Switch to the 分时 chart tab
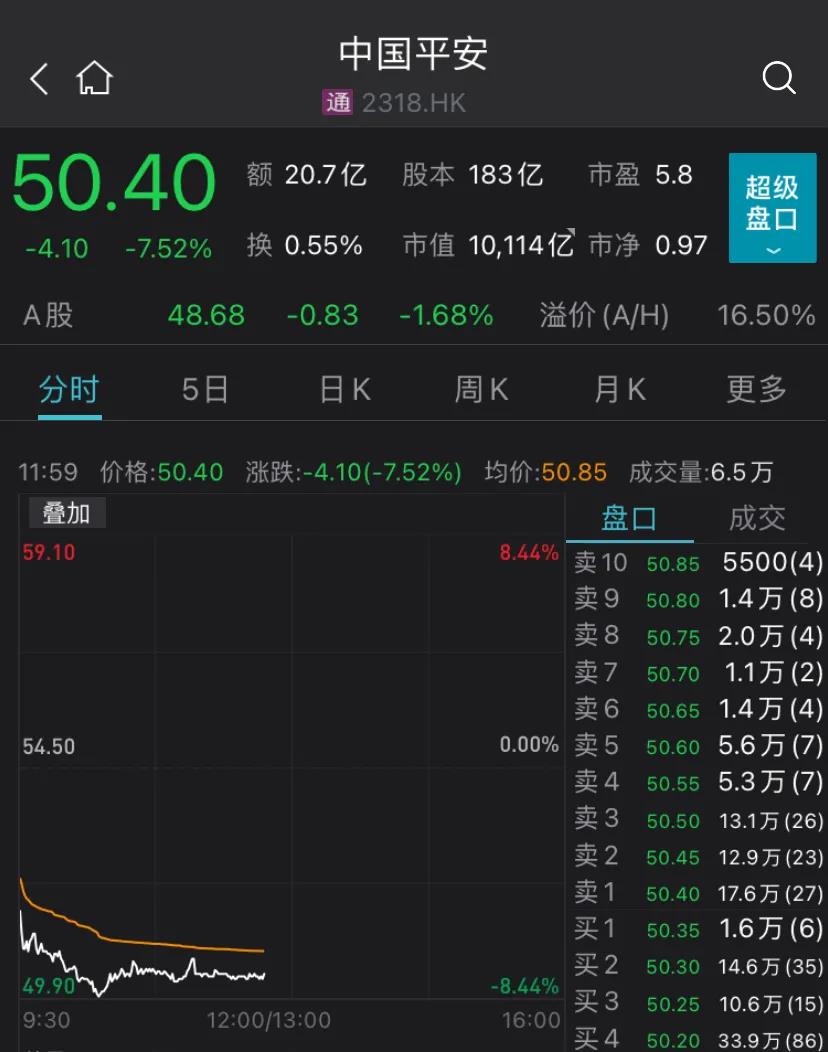This screenshot has height=1052, width=828. click(x=69, y=389)
